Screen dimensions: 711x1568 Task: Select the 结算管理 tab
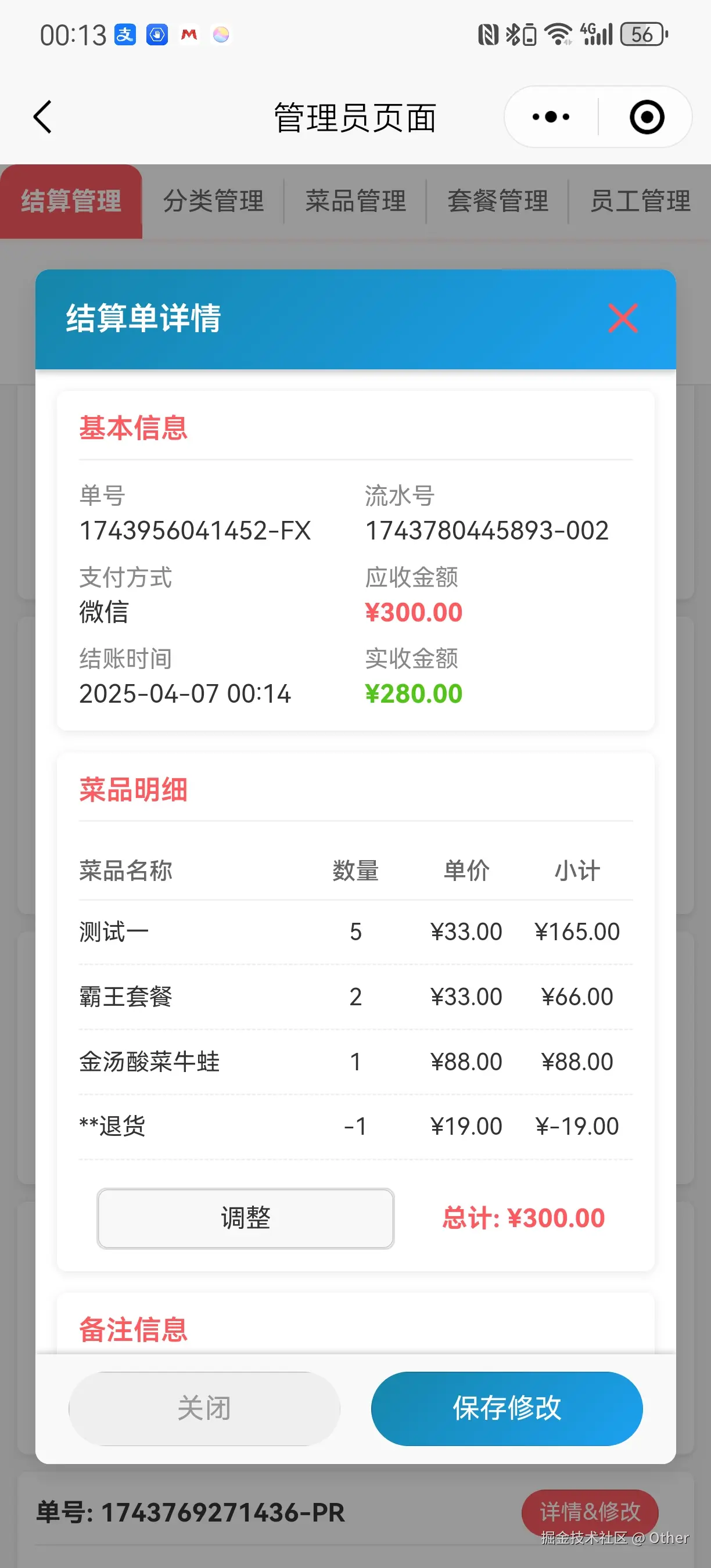[x=71, y=202]
